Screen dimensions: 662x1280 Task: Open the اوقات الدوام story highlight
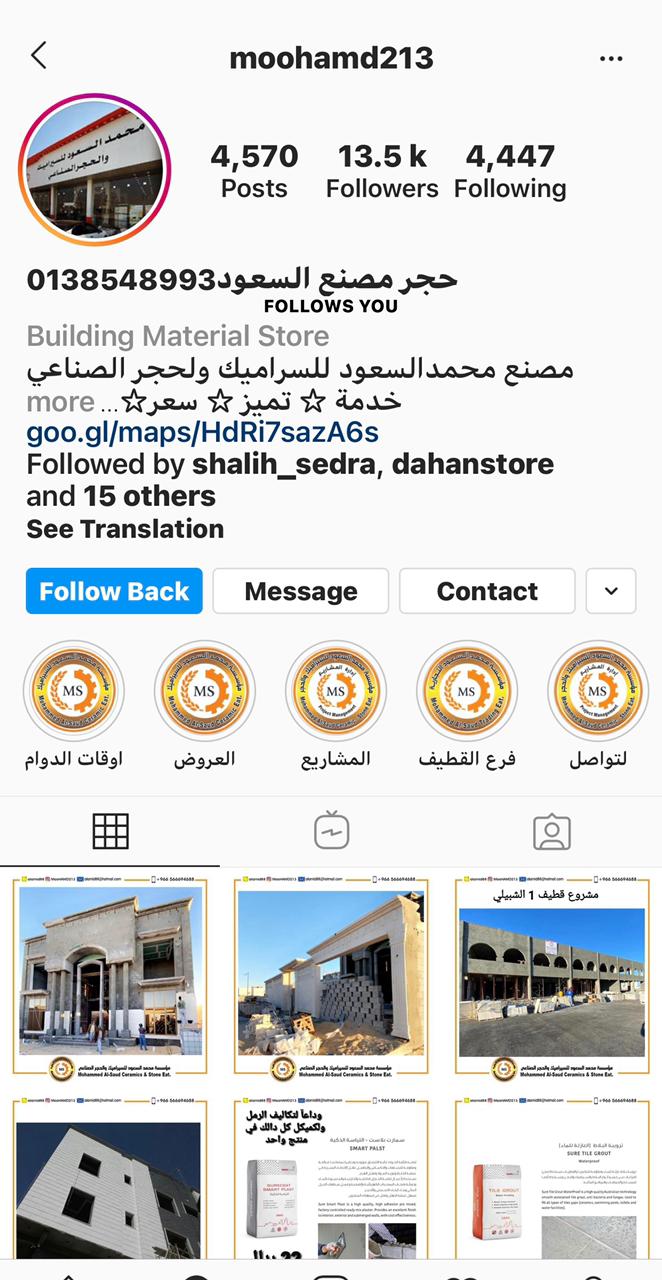74,692
